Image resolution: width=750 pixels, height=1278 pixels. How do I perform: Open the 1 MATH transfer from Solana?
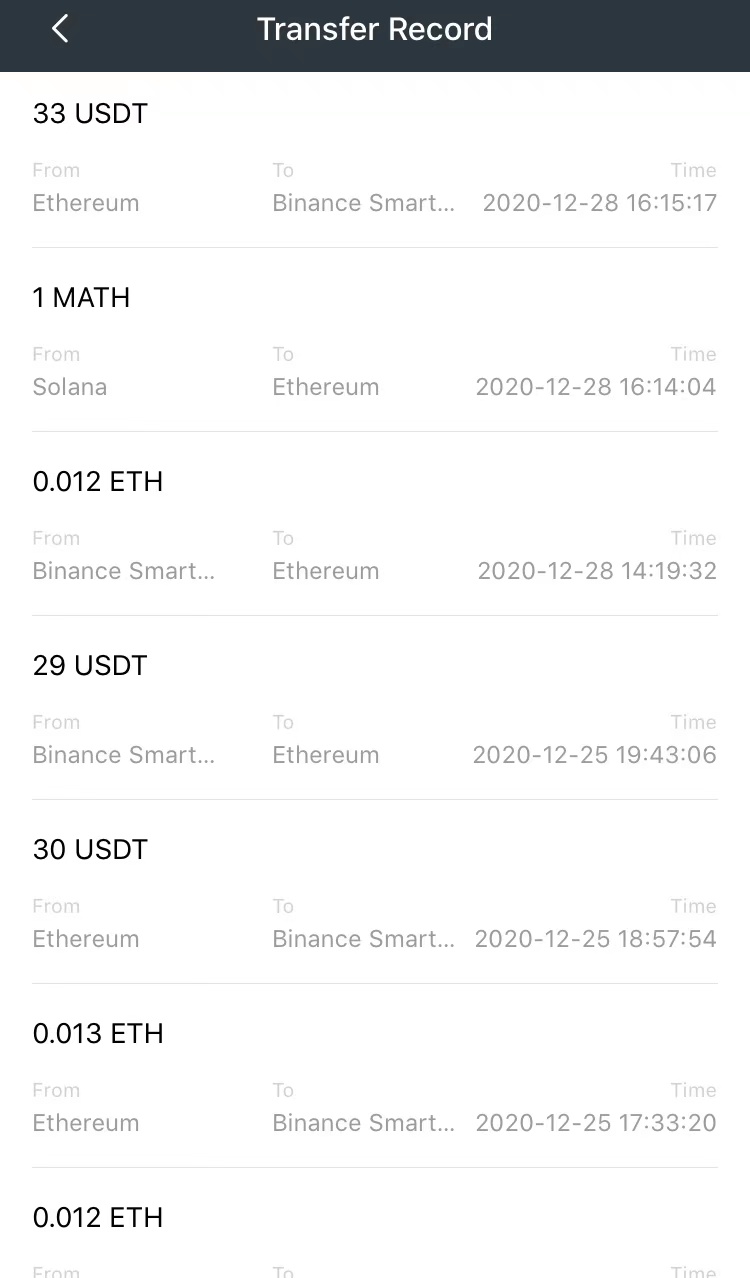point(374,342)
